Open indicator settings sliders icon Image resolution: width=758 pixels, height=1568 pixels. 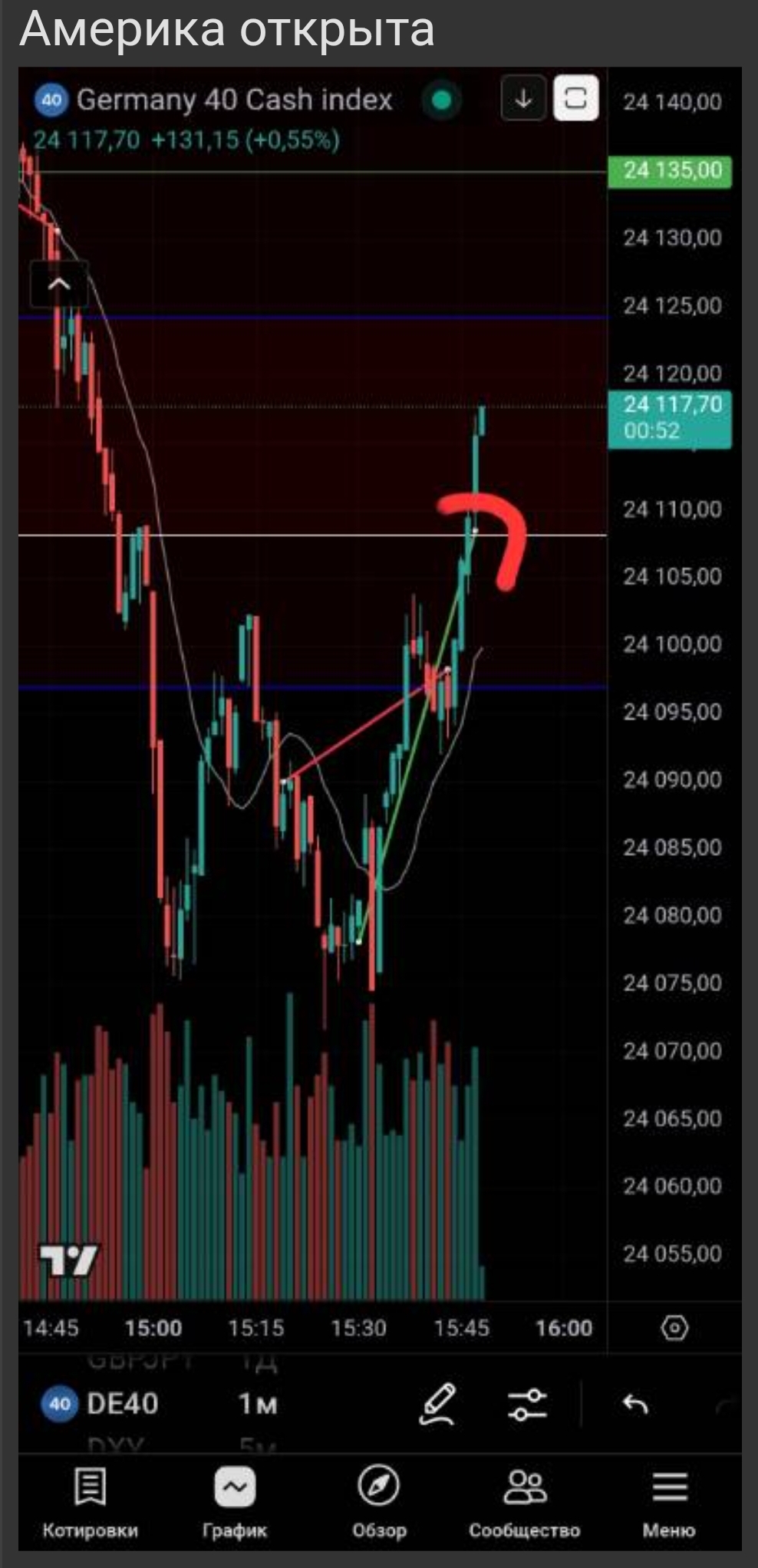coord(527,1405)
